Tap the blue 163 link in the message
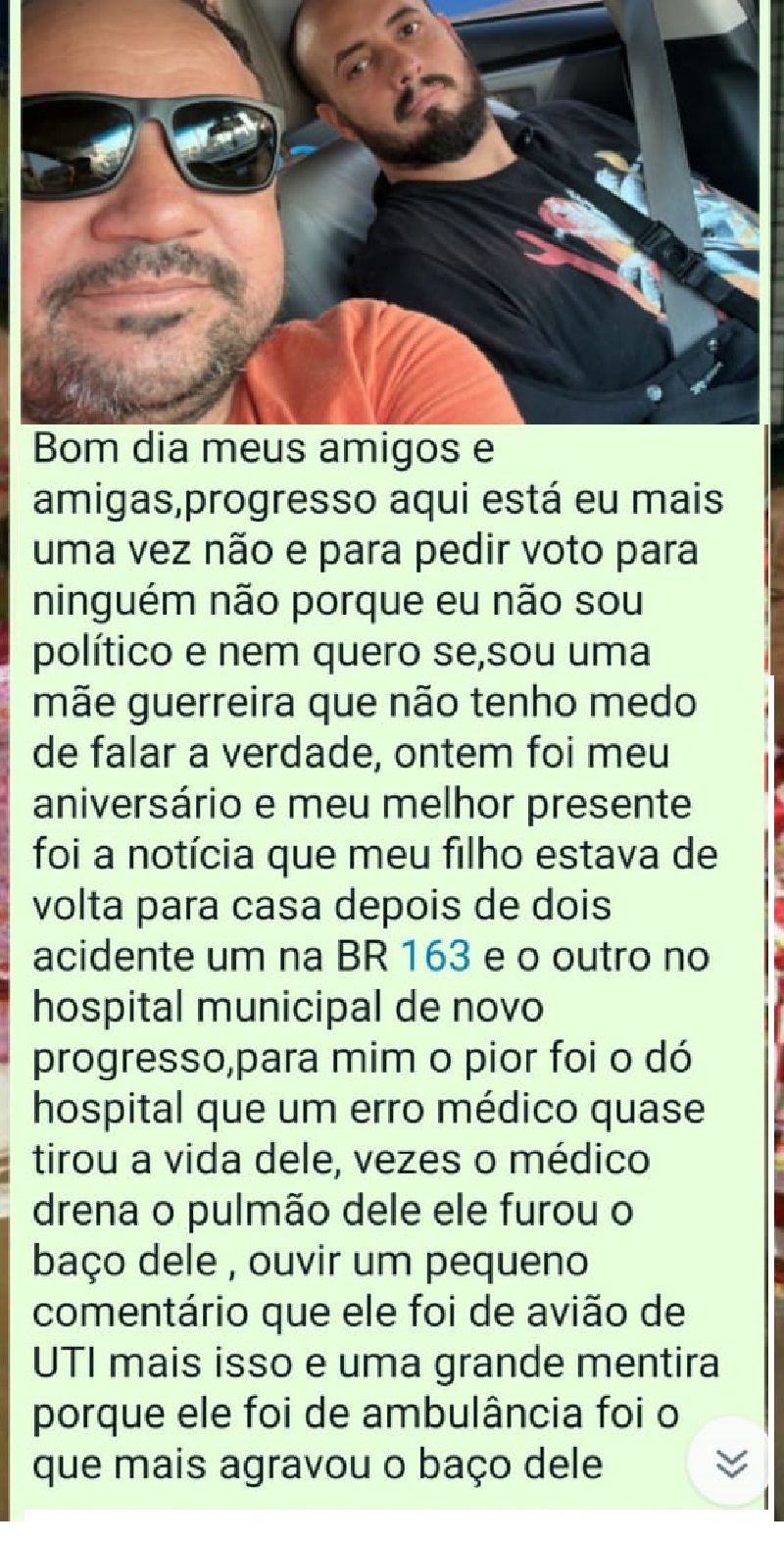 pyautogui.click(x=436, y=956)
